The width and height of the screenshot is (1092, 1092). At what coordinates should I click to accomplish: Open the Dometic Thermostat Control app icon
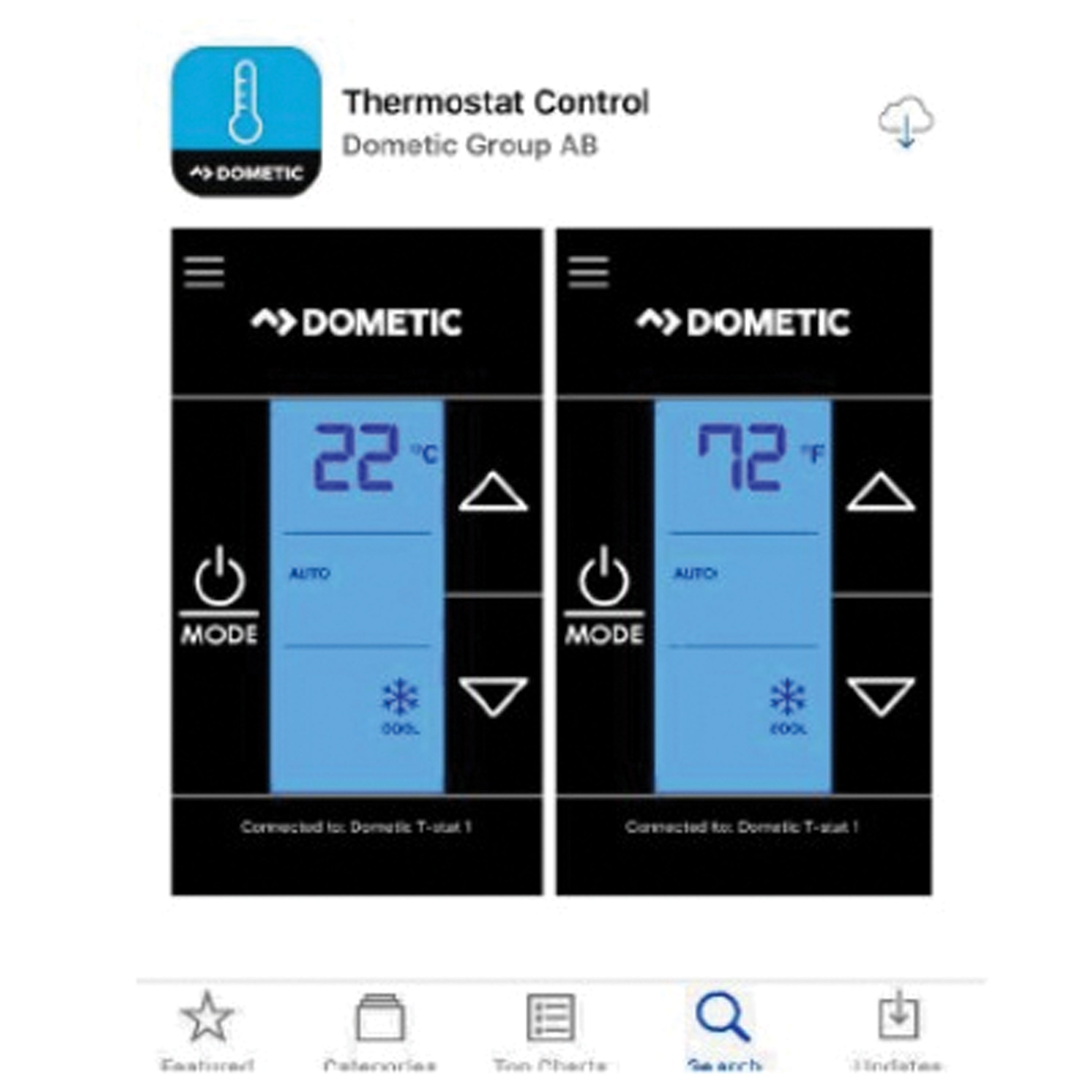tap(246, 122)
